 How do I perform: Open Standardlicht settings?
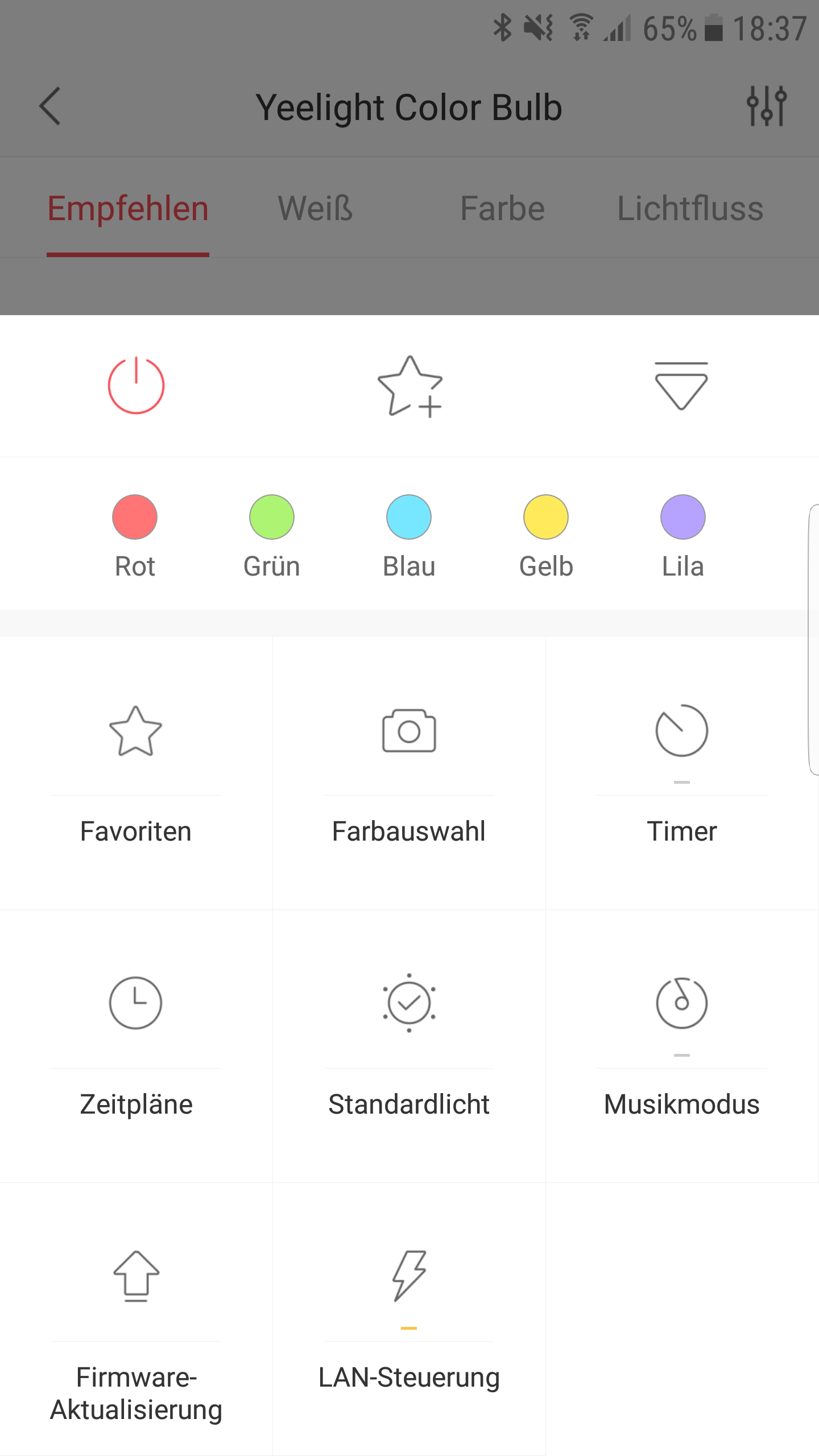pos(409,1046)
